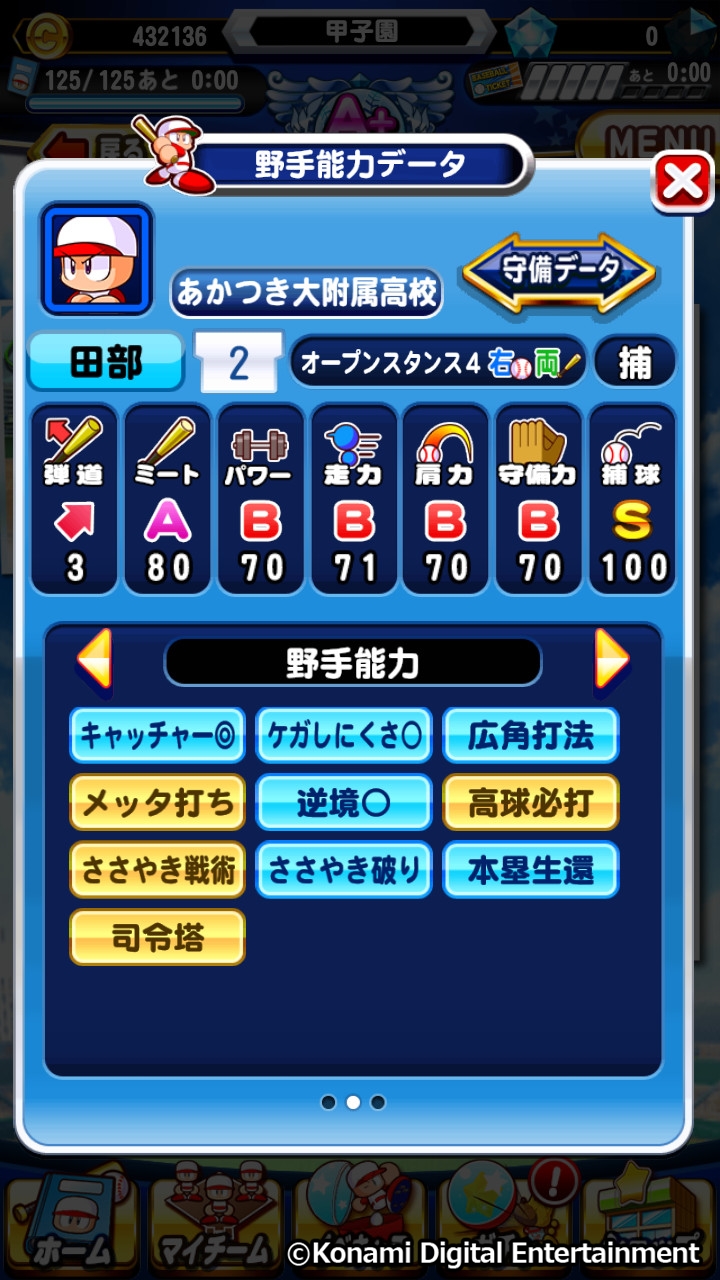This screenshot has width=720, height=1280.
Task: Switch to 守備データ view
Action: pyautogui.click(x=559, y=270)
